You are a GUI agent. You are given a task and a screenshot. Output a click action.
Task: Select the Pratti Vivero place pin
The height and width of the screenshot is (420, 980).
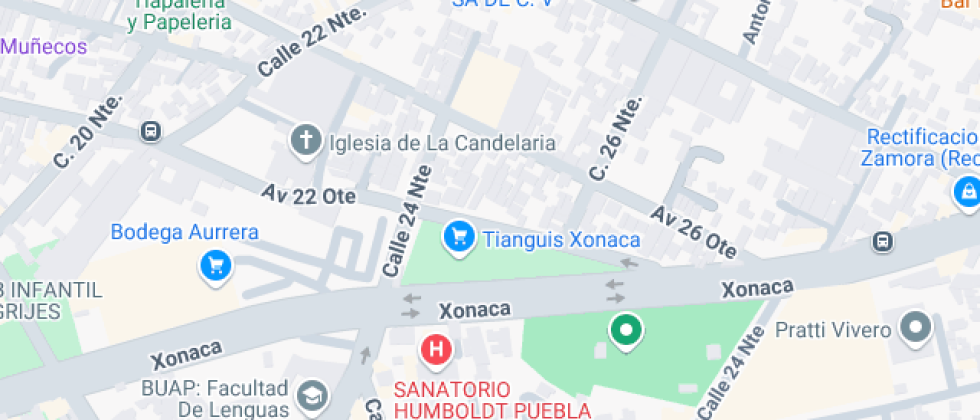tap(915, 326)
